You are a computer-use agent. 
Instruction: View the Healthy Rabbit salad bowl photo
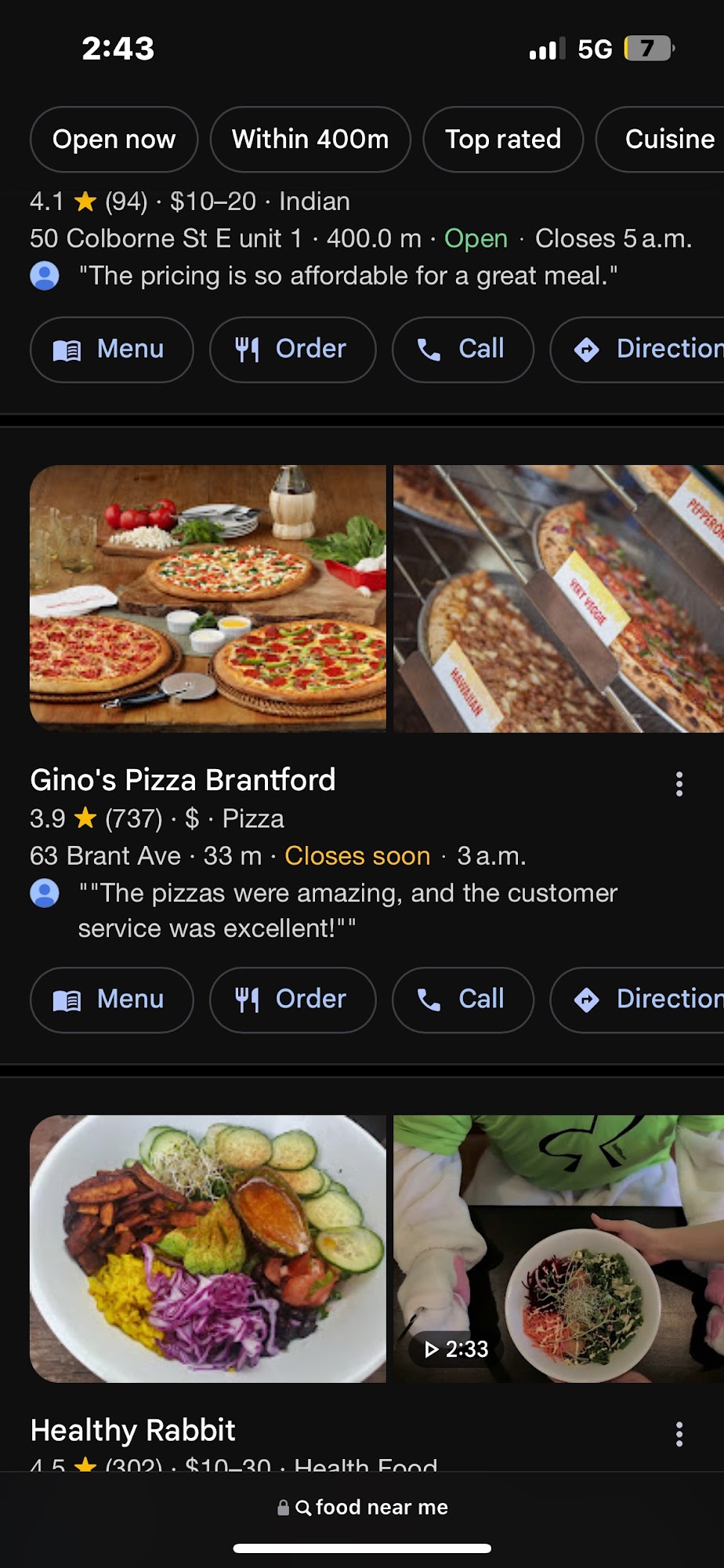click(x=208, y=1248)
